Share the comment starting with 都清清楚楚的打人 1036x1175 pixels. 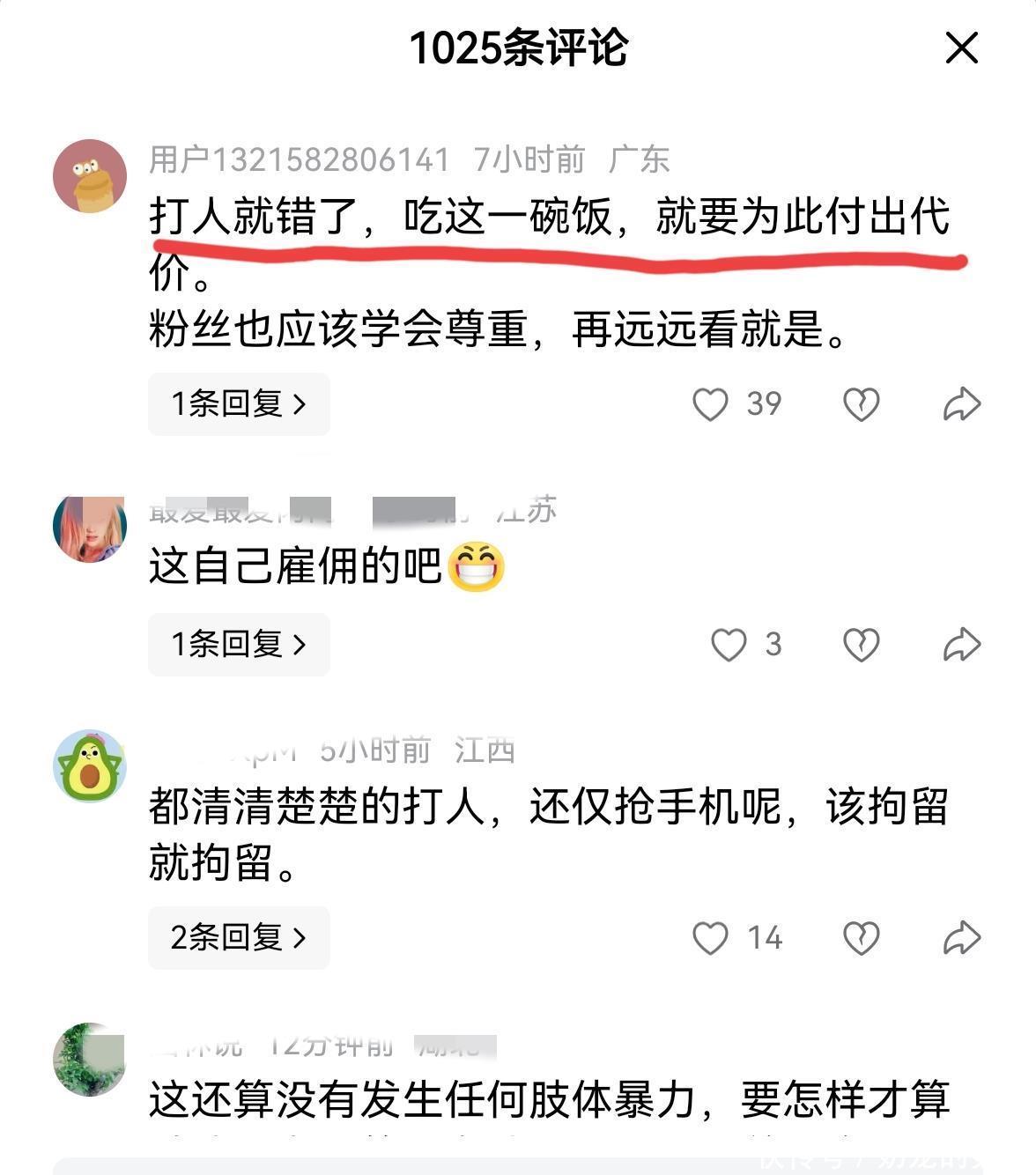click(962, 938)
